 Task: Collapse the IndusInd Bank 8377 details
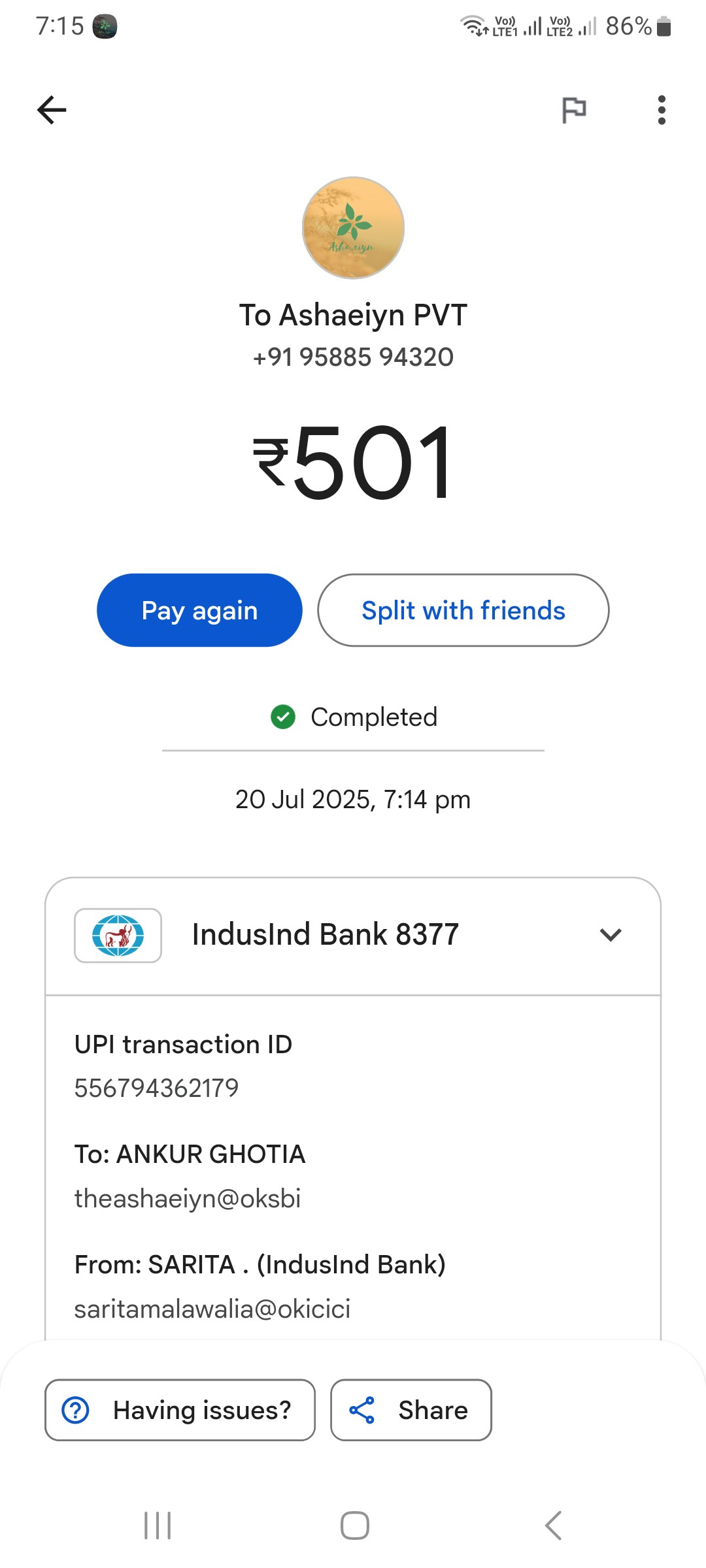click(x=611, y=935)
